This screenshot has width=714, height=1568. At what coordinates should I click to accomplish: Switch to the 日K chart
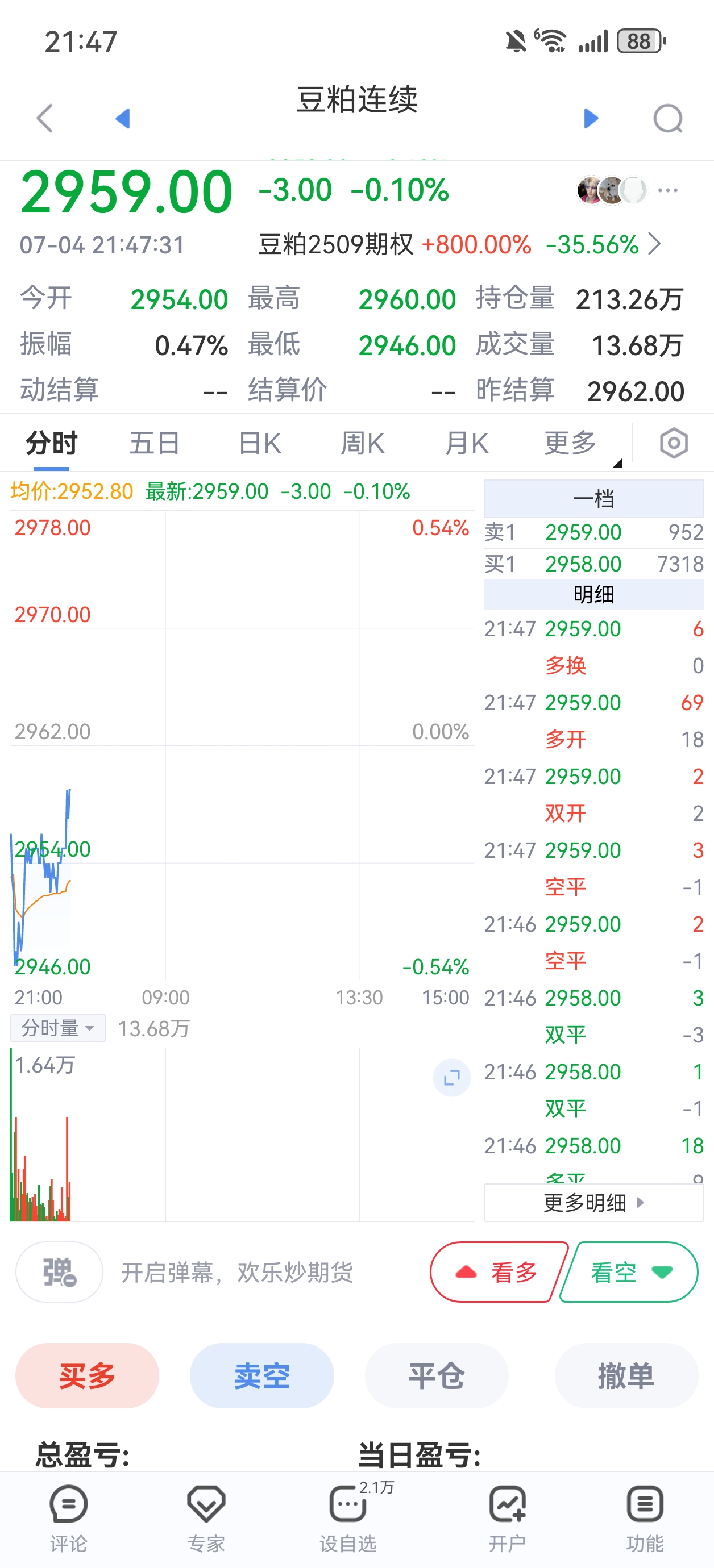260,443
